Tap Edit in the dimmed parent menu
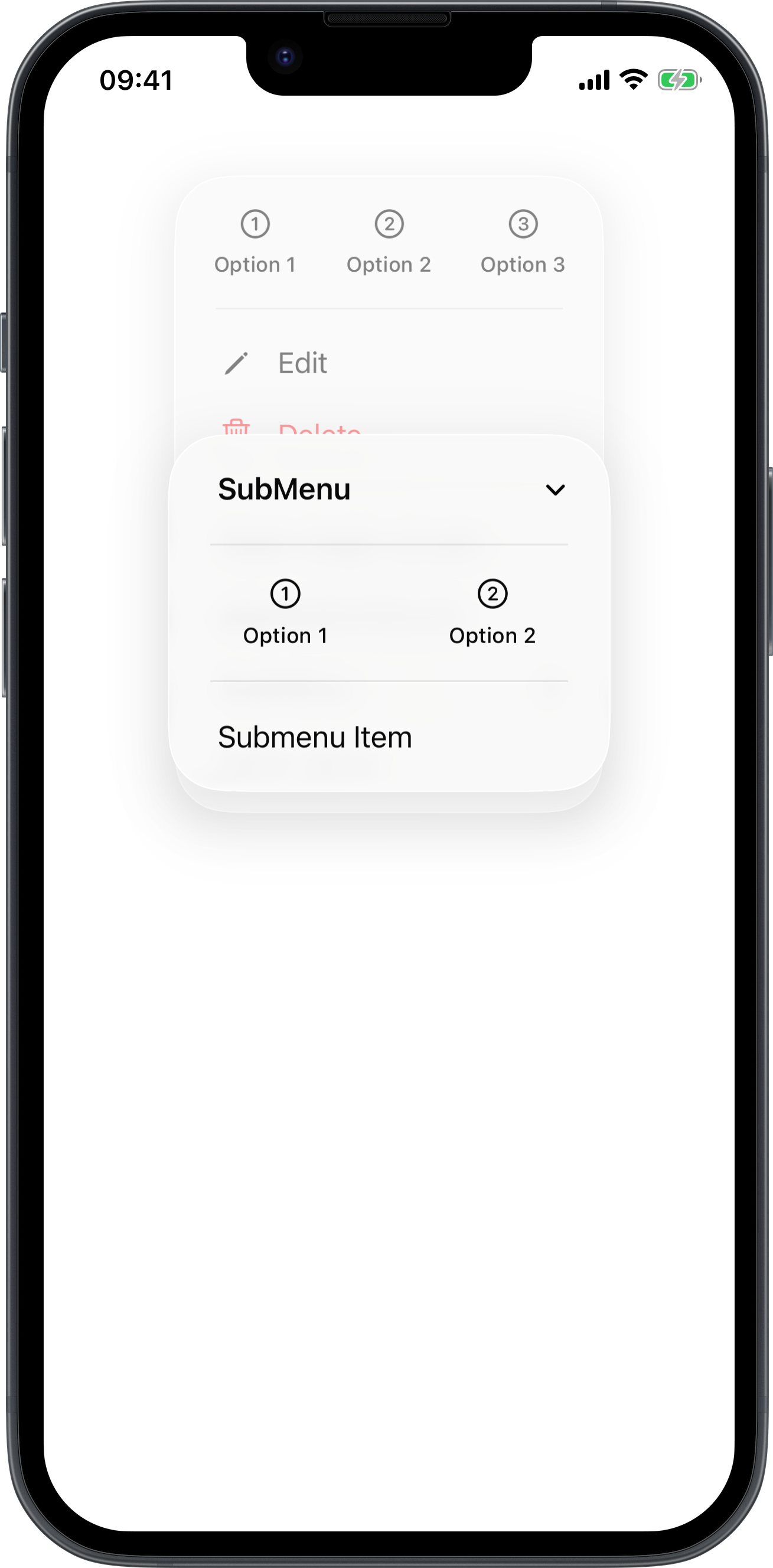Screen dimensions: 773x1568 coord(302,363)
